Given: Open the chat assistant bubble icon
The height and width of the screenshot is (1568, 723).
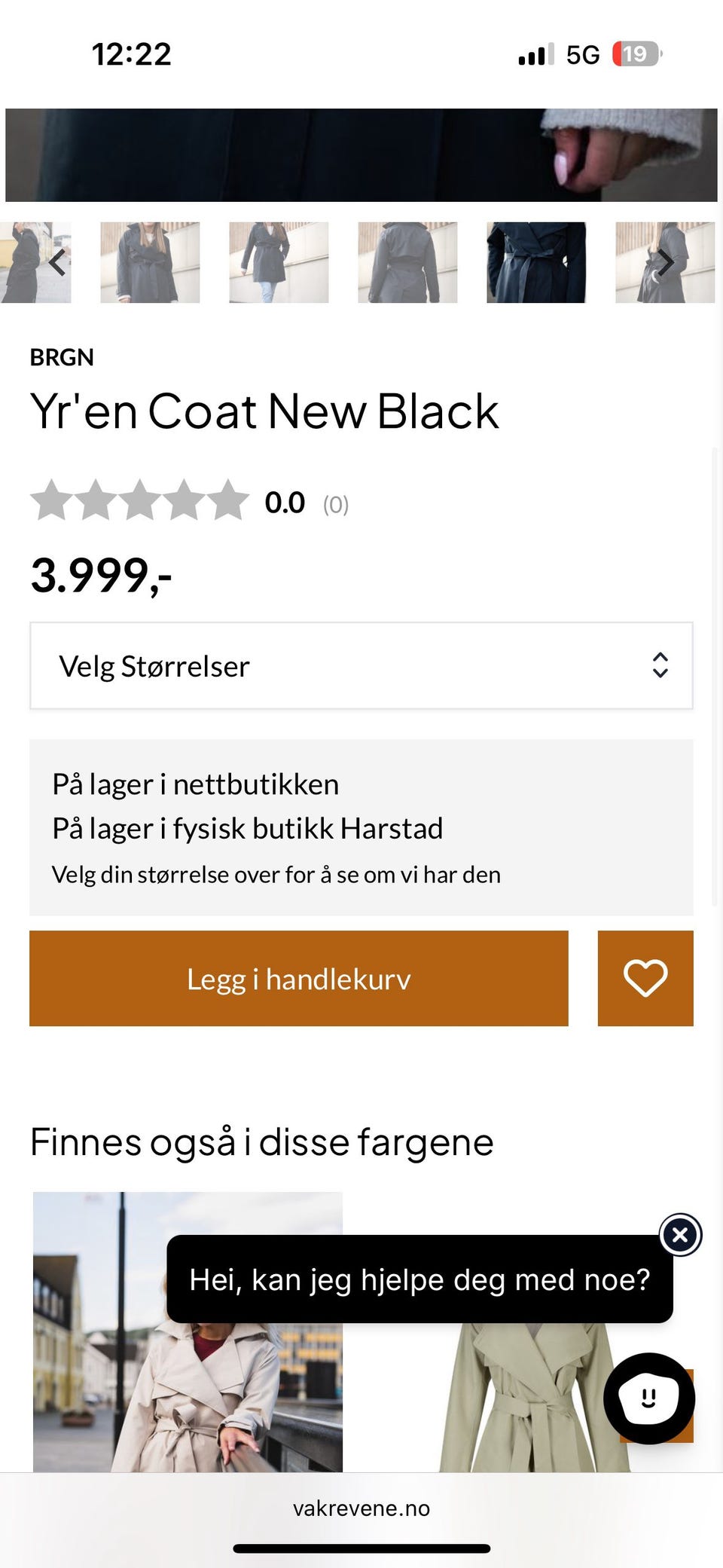Looking at the screenshot, I should click(x=648, y=1395).
